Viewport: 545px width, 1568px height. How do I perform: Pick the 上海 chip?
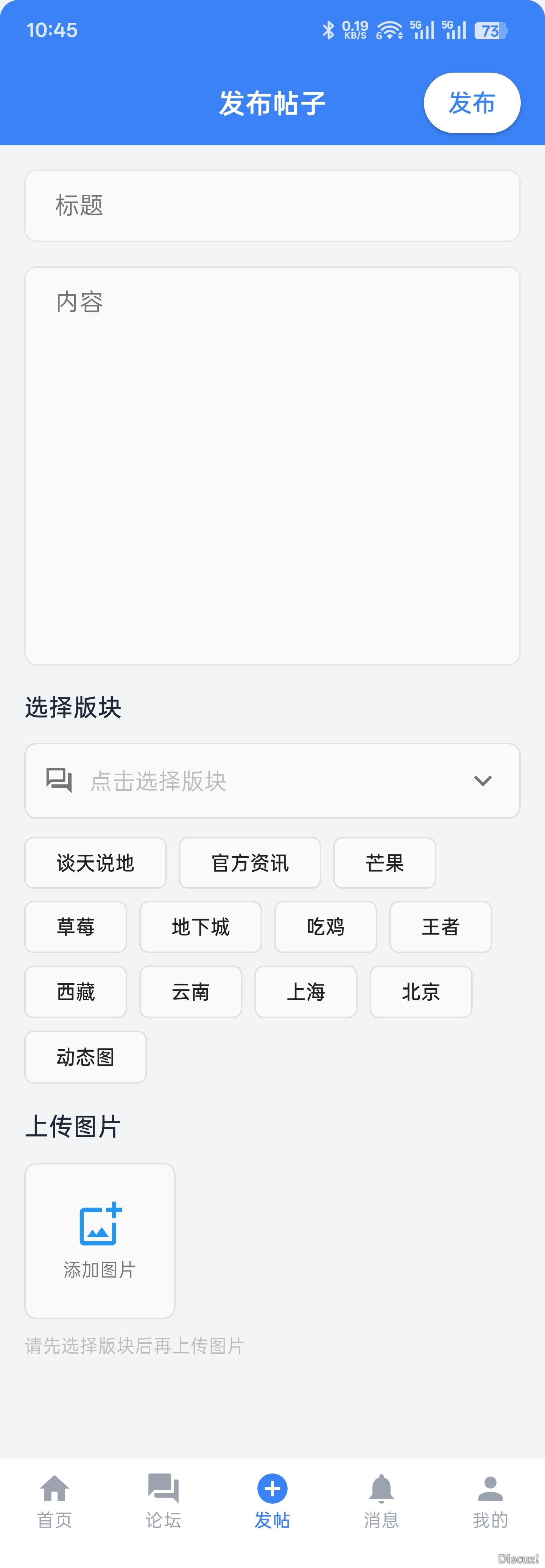point(306,992)
